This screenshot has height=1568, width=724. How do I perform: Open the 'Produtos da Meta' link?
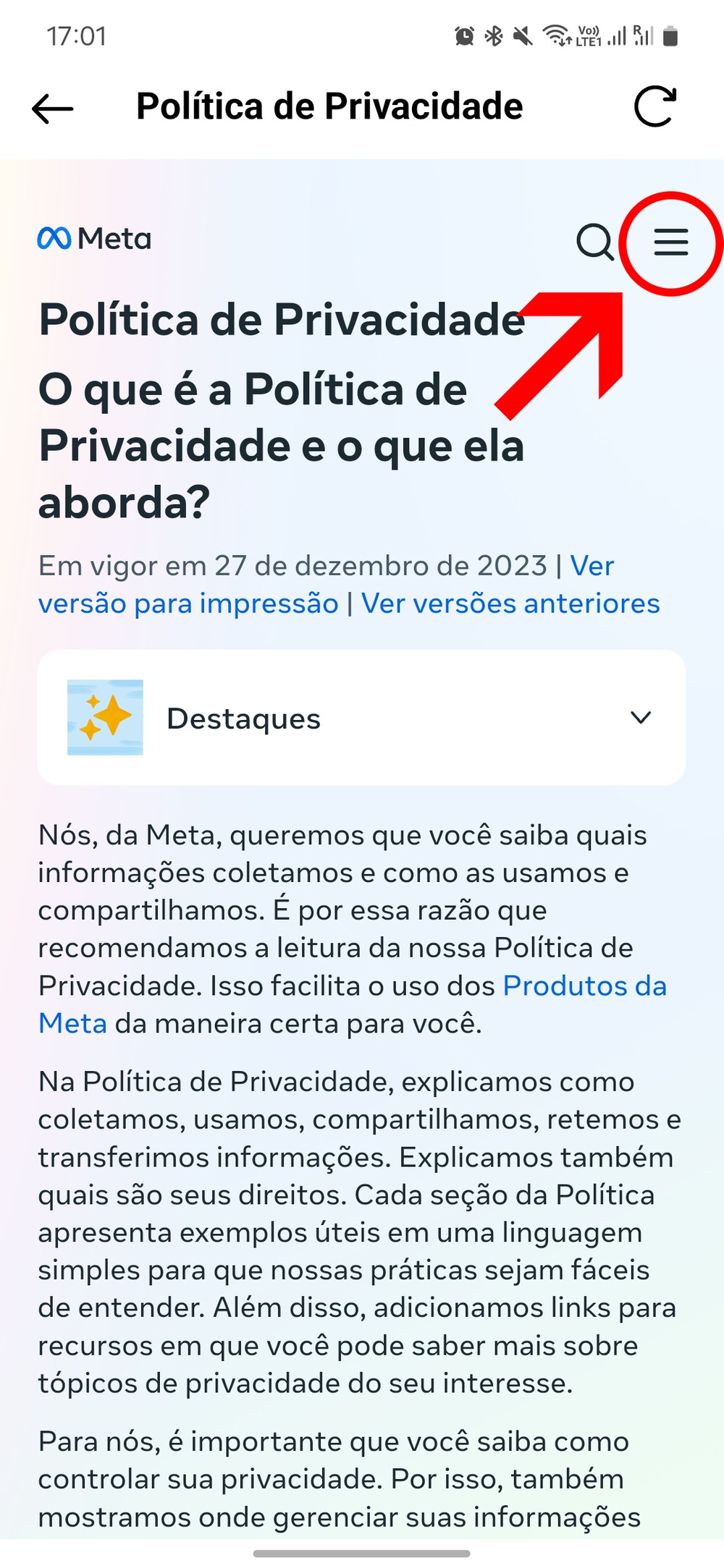tap(584, 986)
